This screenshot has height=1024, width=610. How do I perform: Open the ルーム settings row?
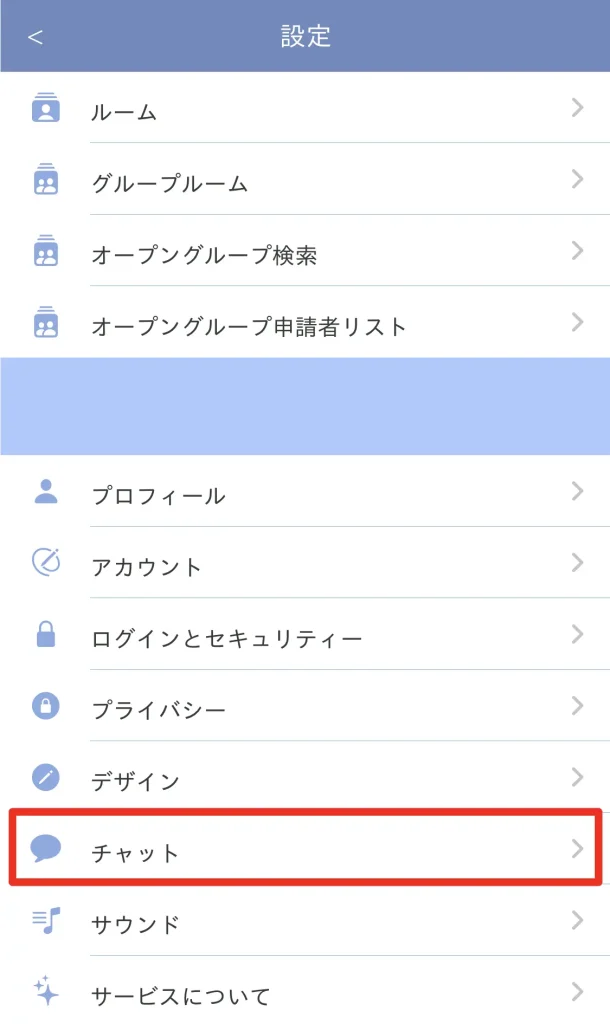(305, 107)
